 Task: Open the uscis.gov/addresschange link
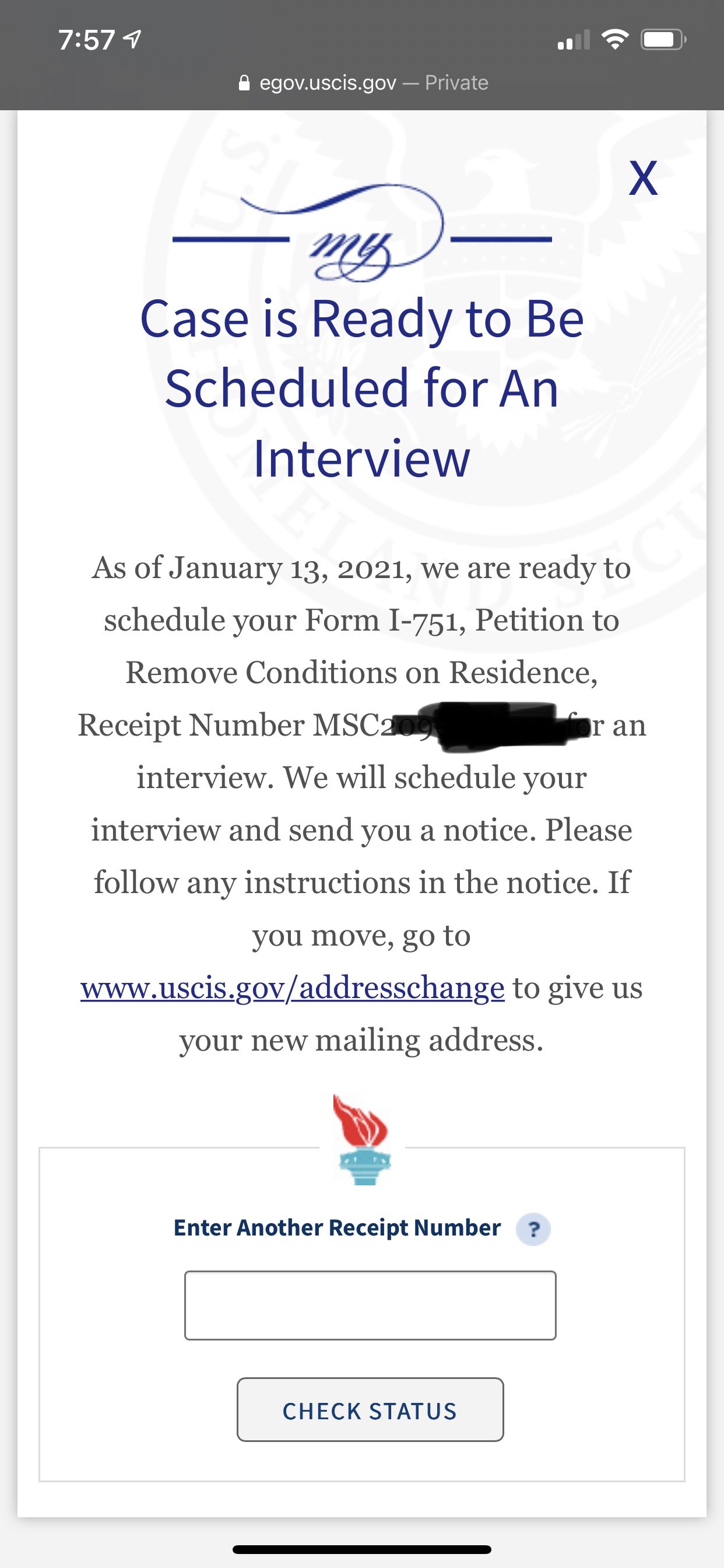pyautogui.click(x=292, y=988)
